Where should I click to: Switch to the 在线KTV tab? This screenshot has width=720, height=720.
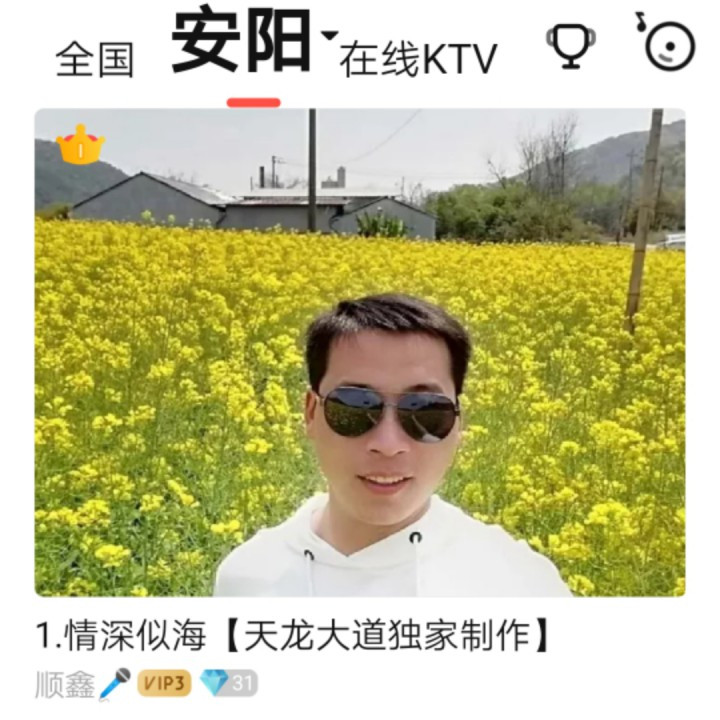(x=418, y=59)
